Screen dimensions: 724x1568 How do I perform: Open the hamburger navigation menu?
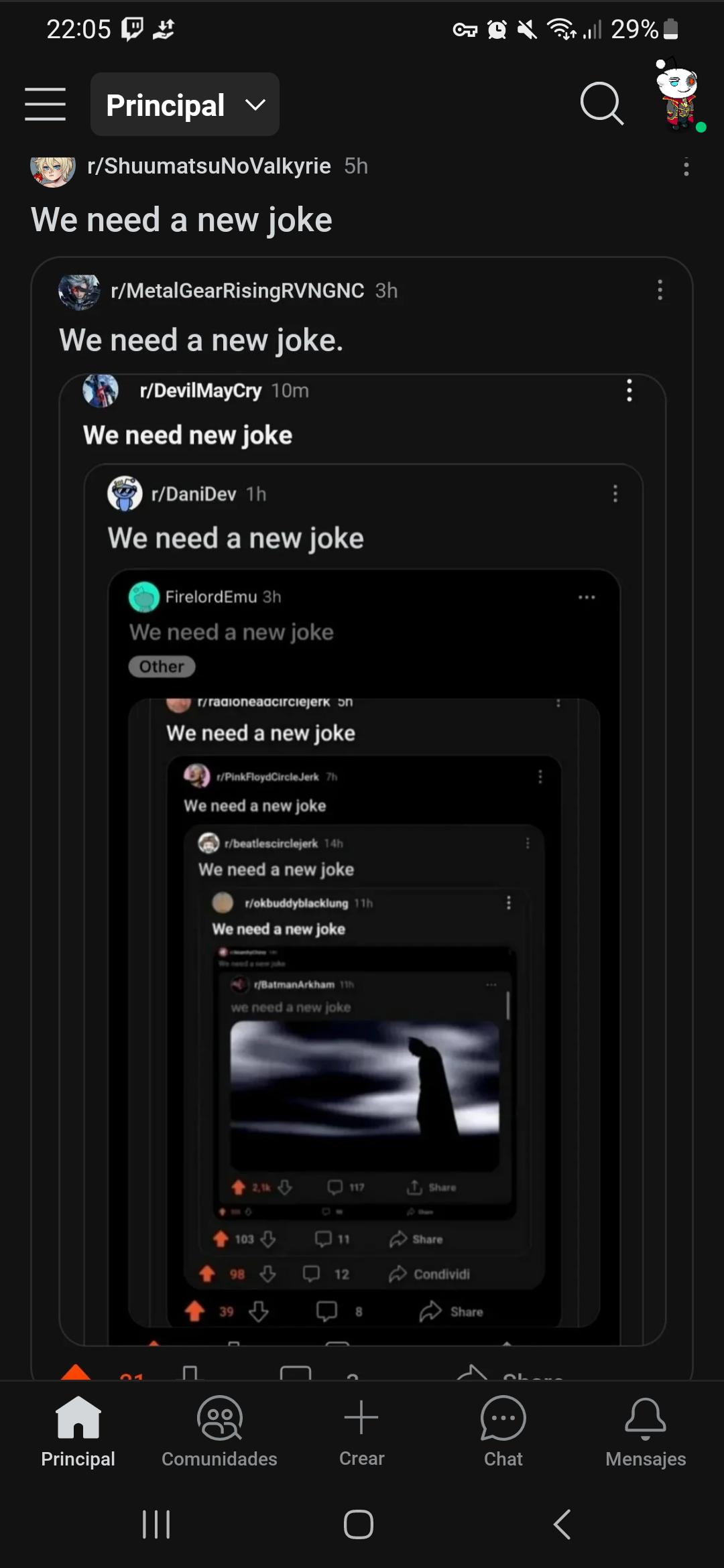pos(45,105)
